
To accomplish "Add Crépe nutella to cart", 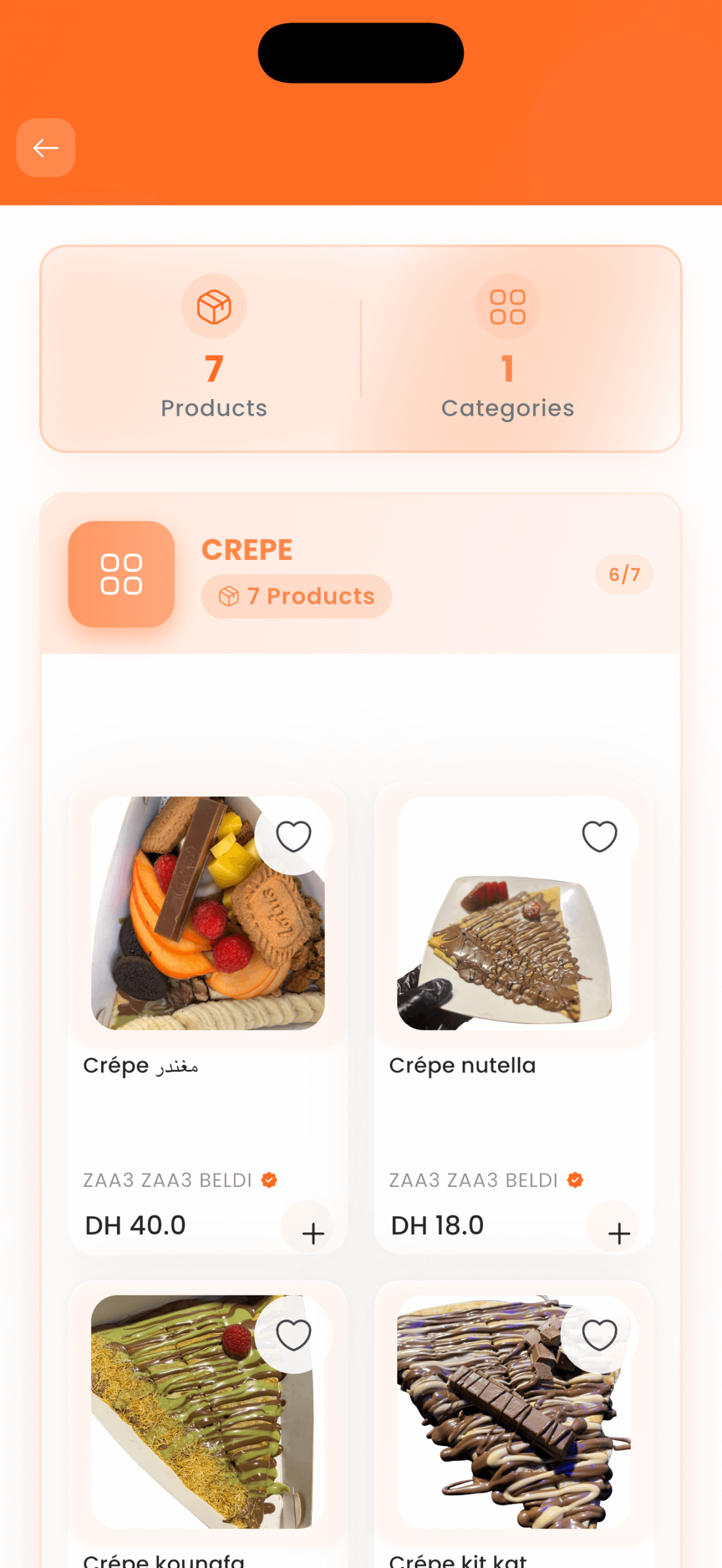I will point(618,1232).
